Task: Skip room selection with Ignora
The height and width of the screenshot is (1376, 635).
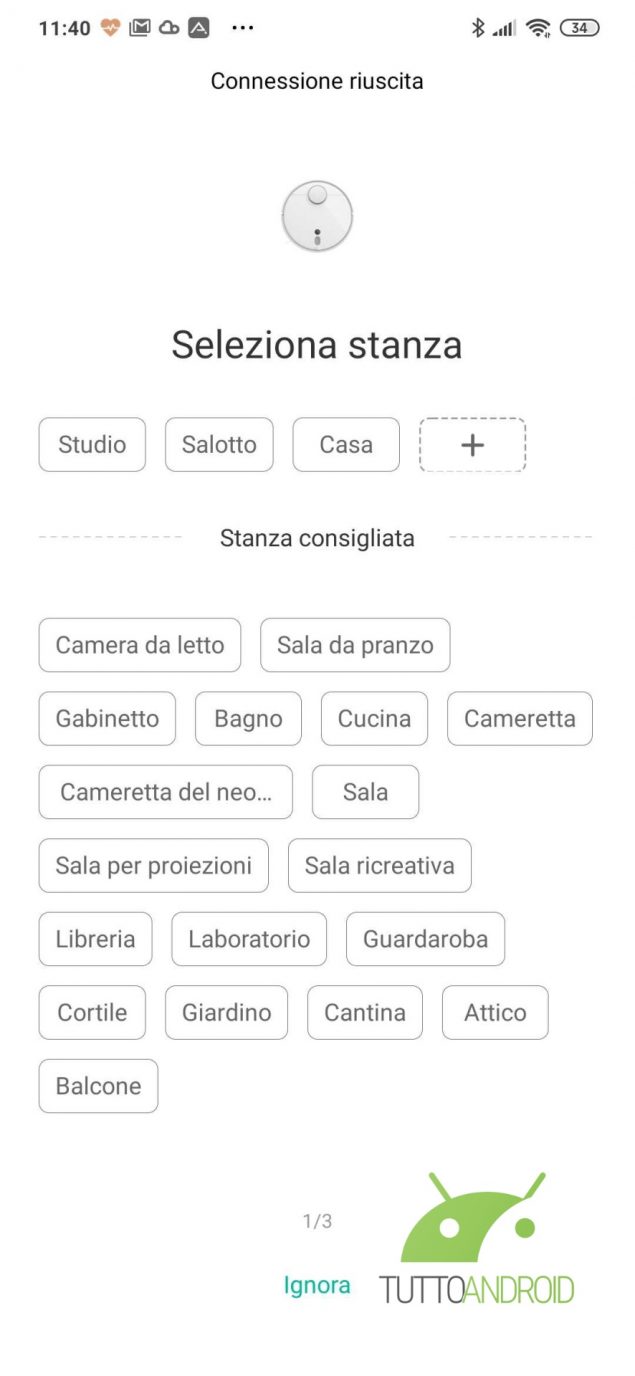Action: tap(317, 1286)
